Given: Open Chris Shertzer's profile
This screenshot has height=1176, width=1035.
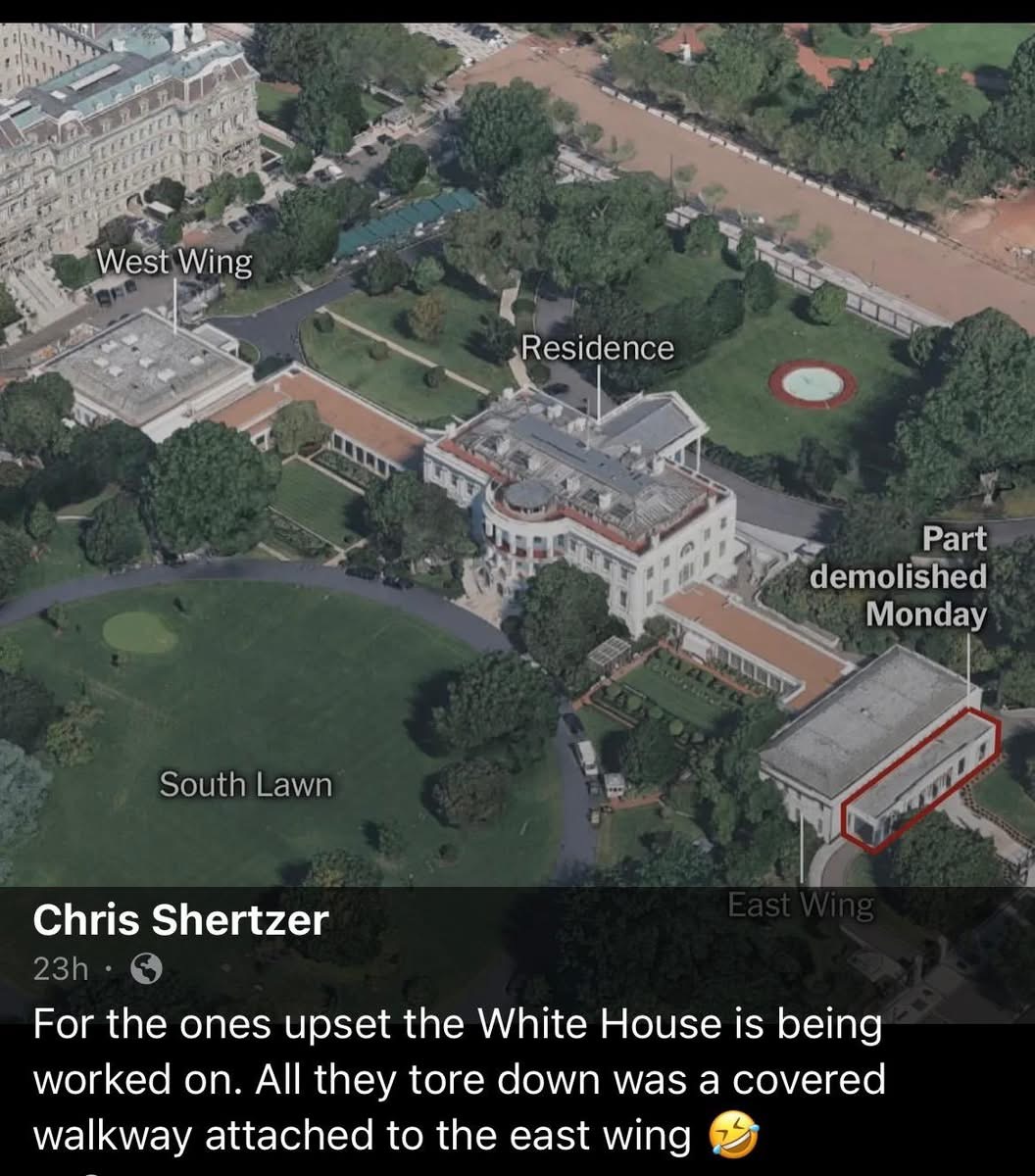Looking at the screenshot, I should tap(181, 921).
